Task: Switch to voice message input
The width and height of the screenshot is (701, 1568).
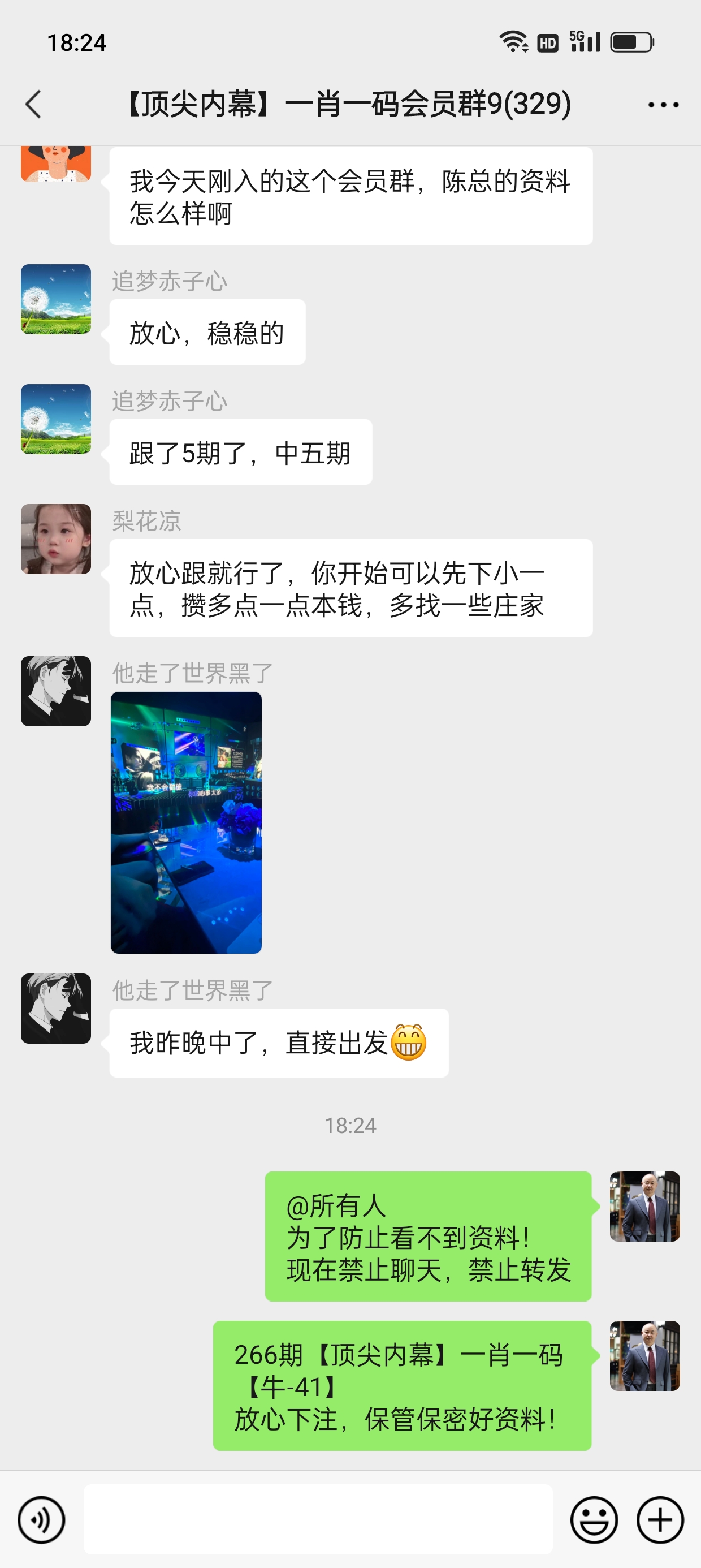Action: tap(41, 1519)
